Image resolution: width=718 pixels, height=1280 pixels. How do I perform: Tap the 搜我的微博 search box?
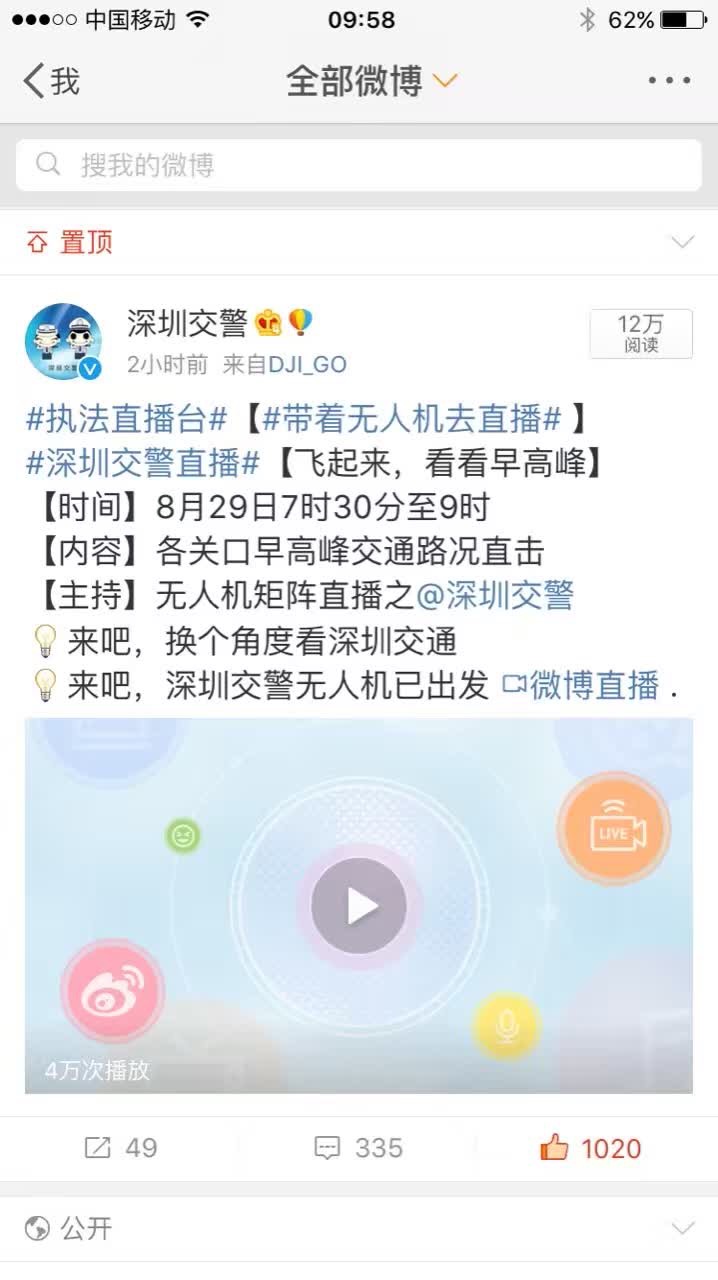[358, 165]
